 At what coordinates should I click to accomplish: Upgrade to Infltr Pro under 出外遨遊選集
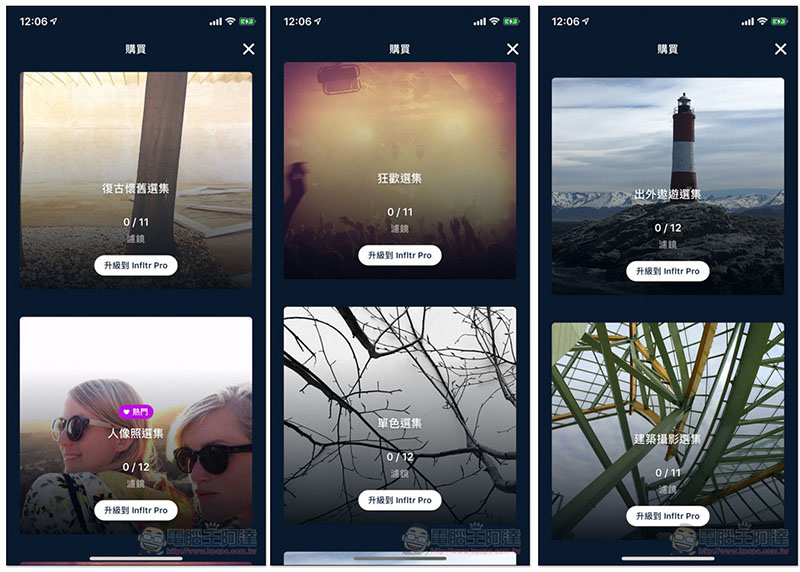pos(668,271)
